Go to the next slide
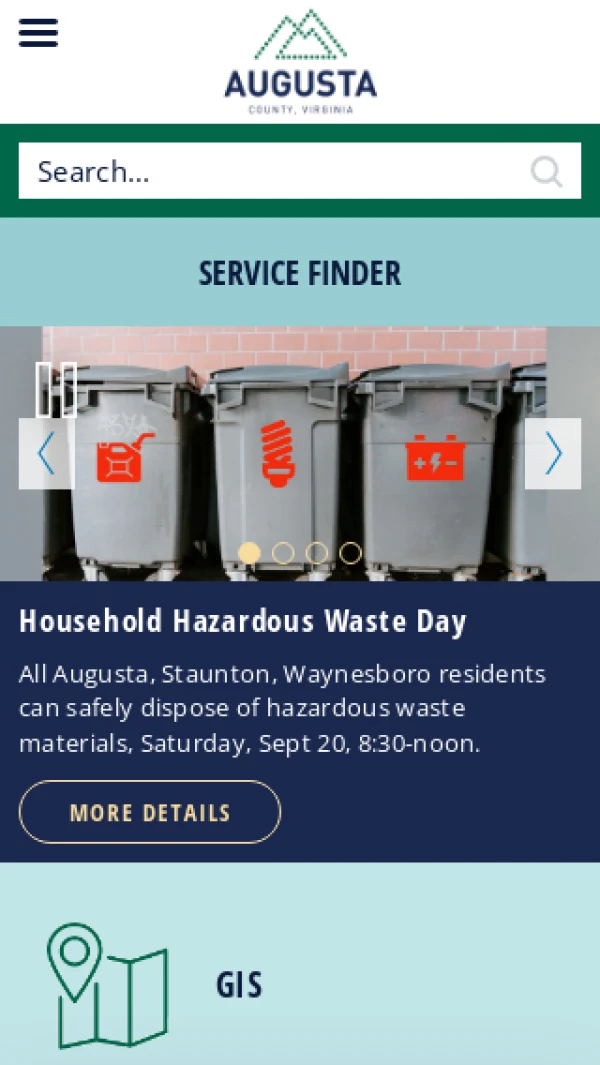This screenshot has width=600, height=1065. (553, 454)
